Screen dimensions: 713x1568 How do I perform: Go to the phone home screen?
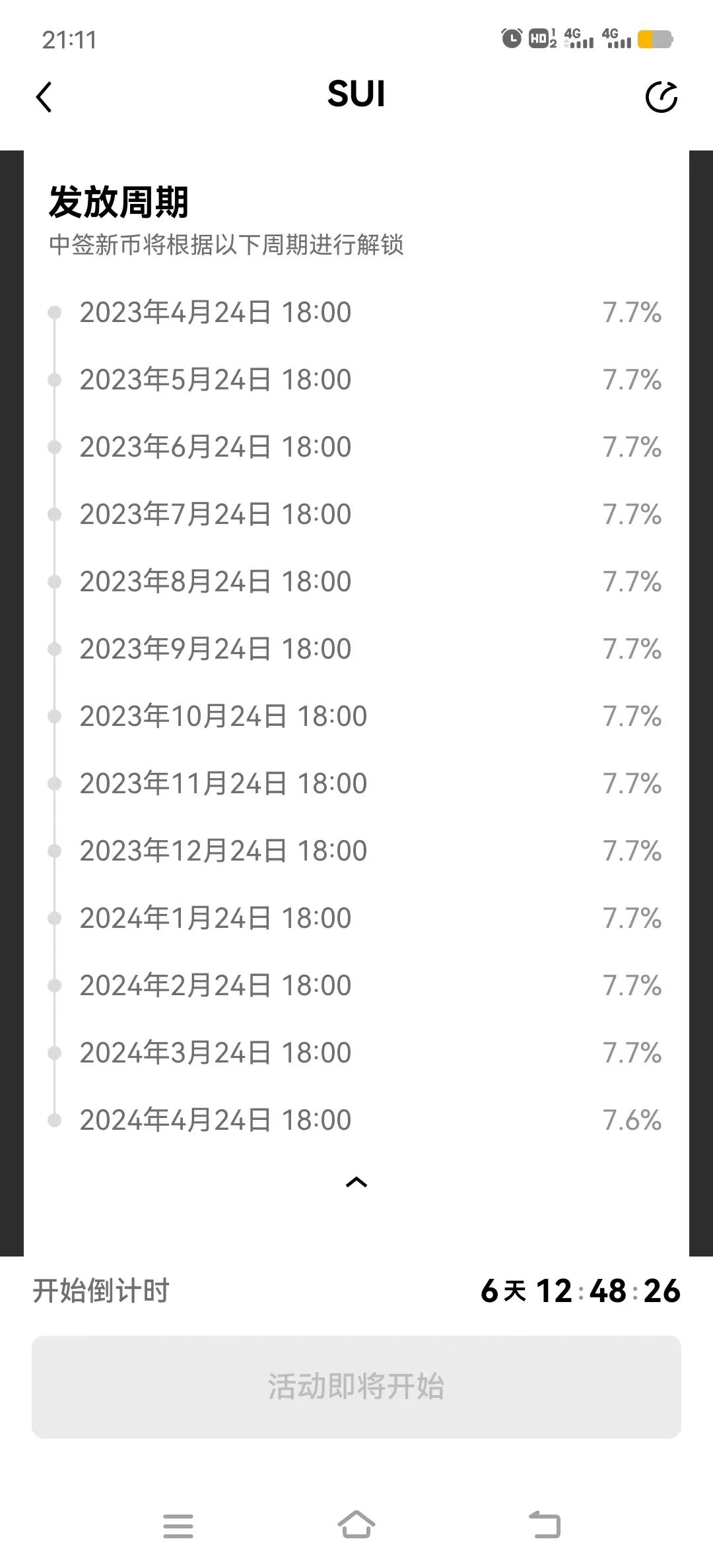pos(356,1524)
